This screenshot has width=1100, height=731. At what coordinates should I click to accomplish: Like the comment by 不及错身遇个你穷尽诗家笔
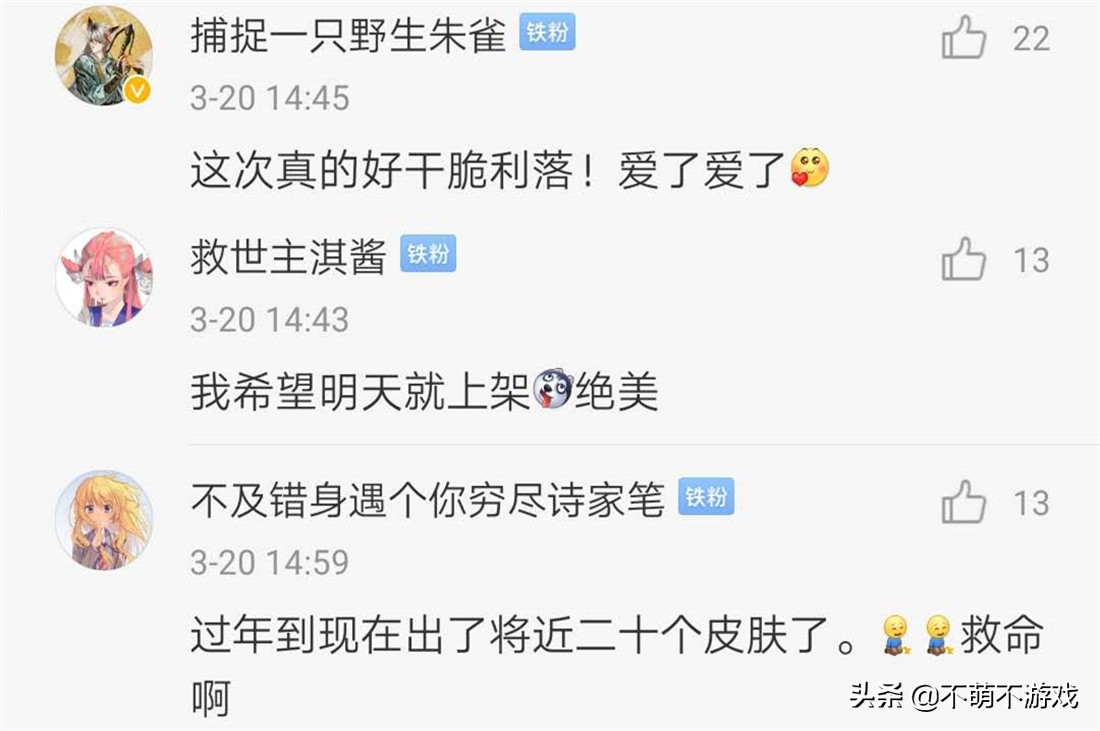[964, 503]
